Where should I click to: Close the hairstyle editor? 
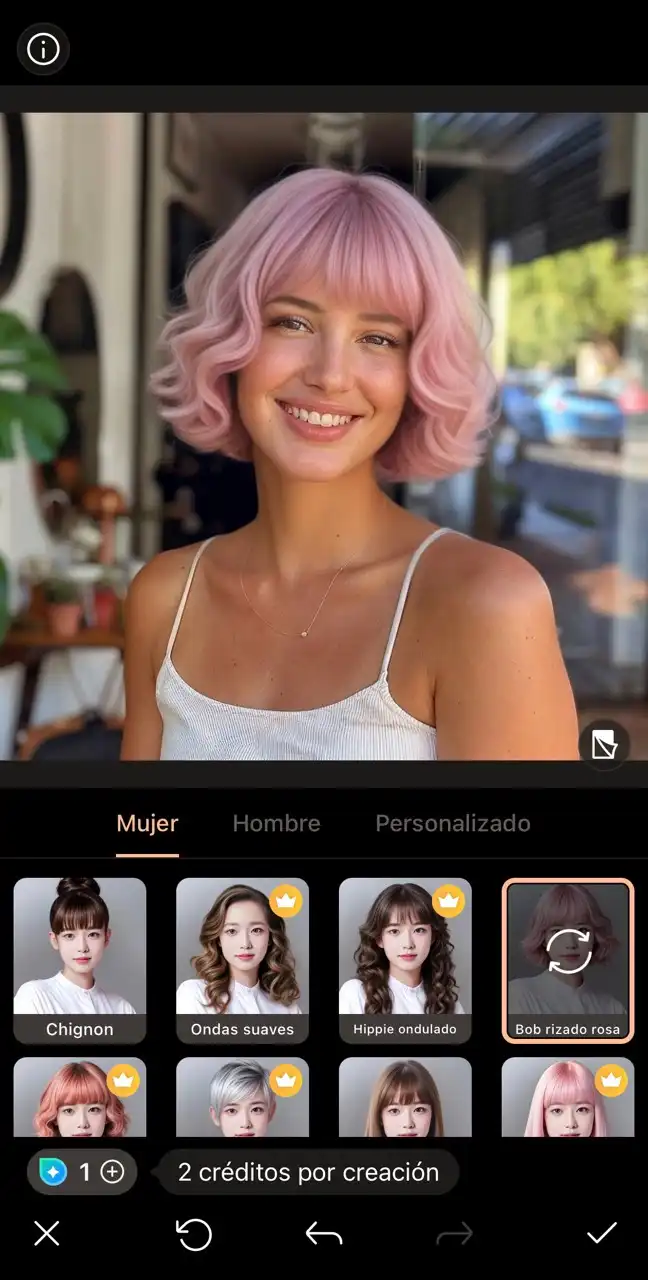47,1233
